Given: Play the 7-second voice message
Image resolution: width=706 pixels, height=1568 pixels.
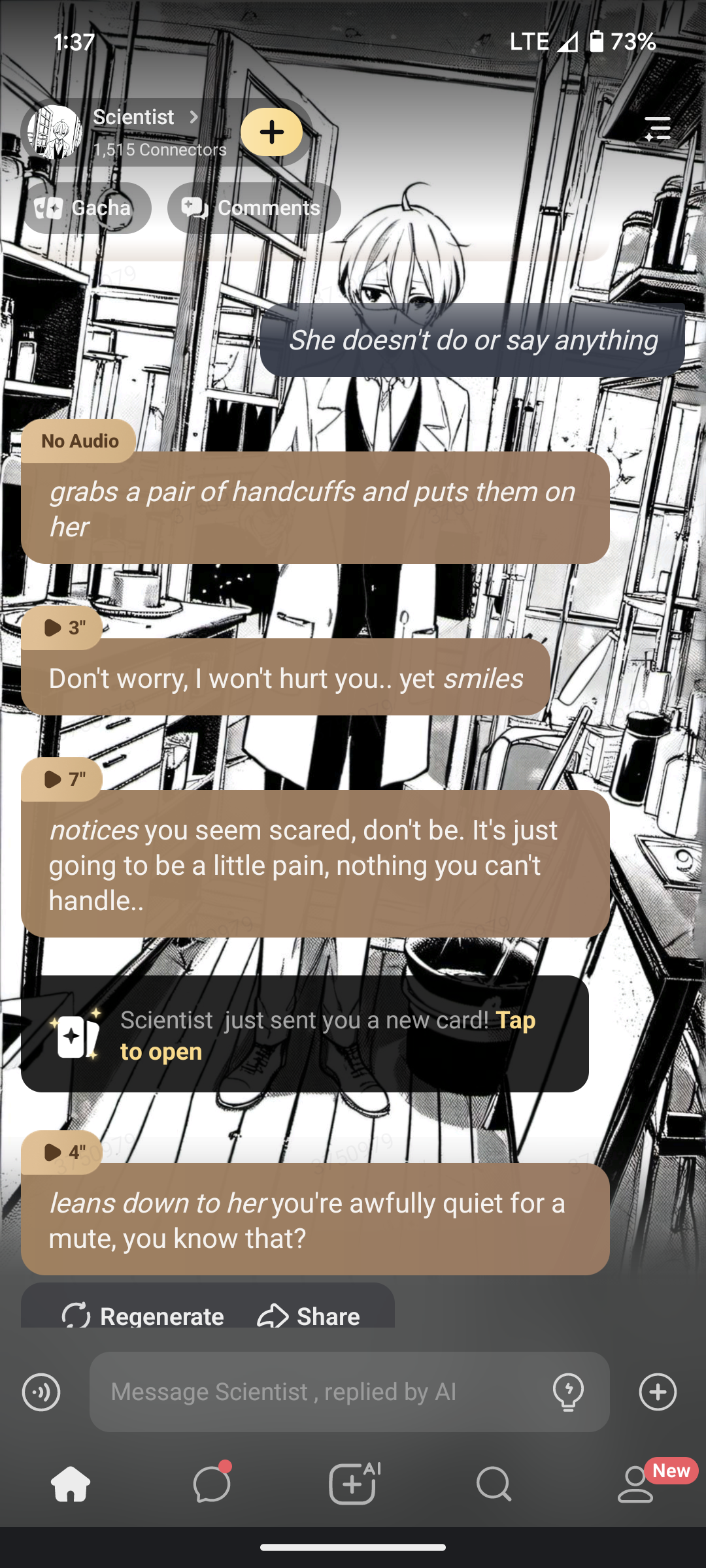Looking at the screenshot, I should (x=62, y=779).
